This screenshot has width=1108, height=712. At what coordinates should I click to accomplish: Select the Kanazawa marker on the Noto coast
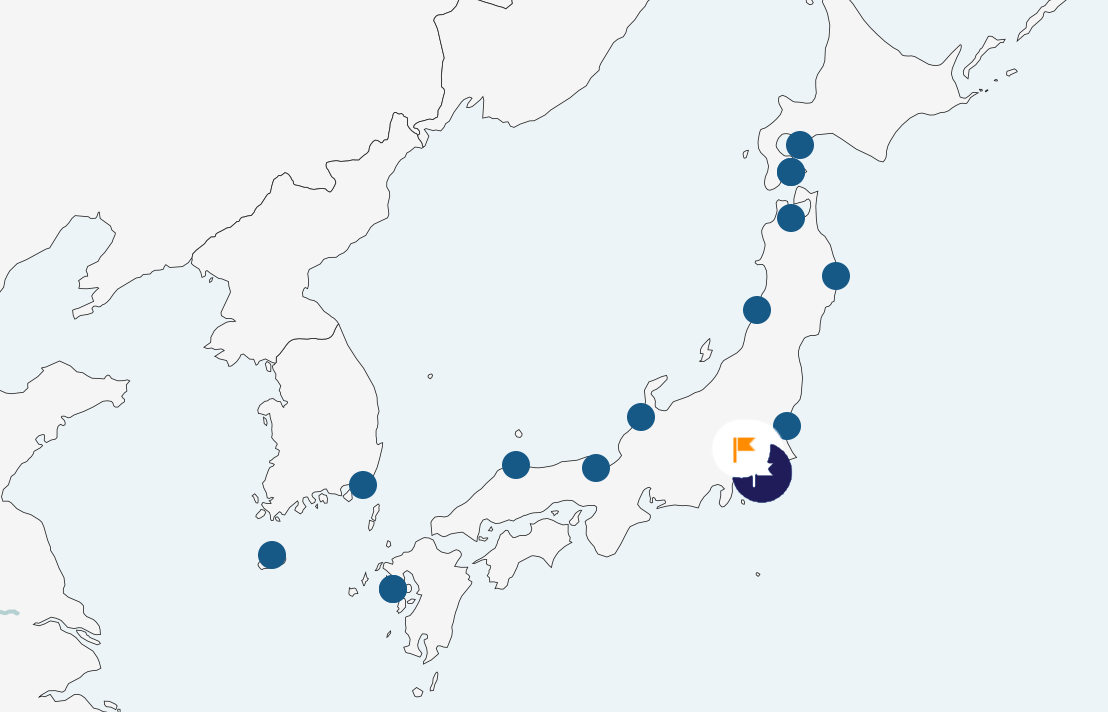point(641,417)
